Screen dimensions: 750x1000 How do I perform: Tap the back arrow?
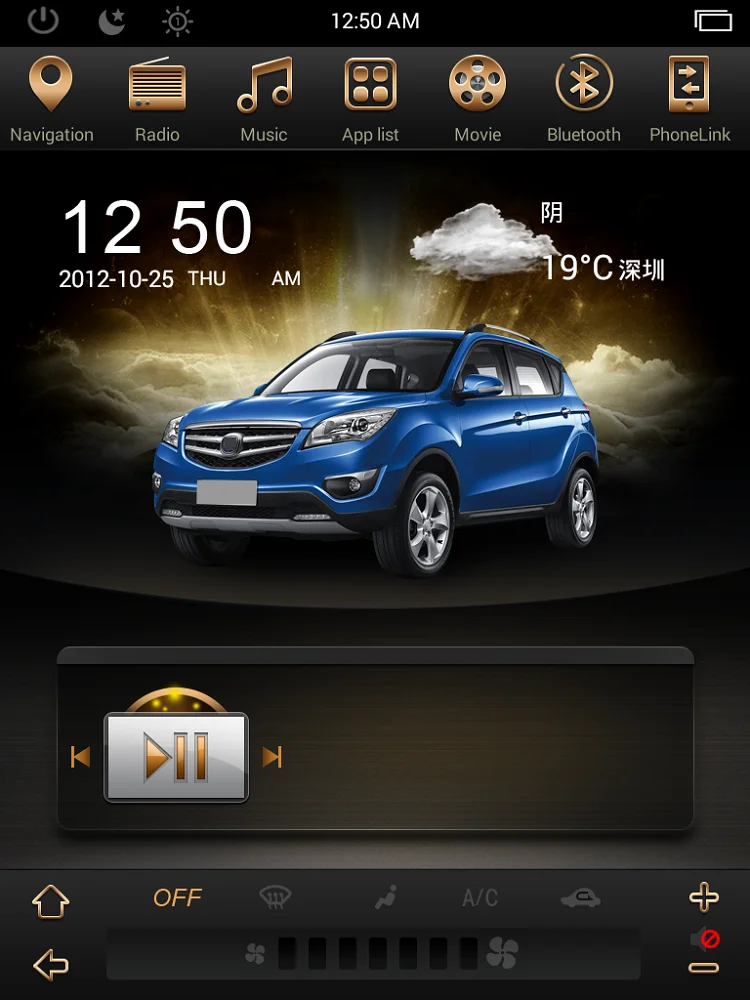50,964
